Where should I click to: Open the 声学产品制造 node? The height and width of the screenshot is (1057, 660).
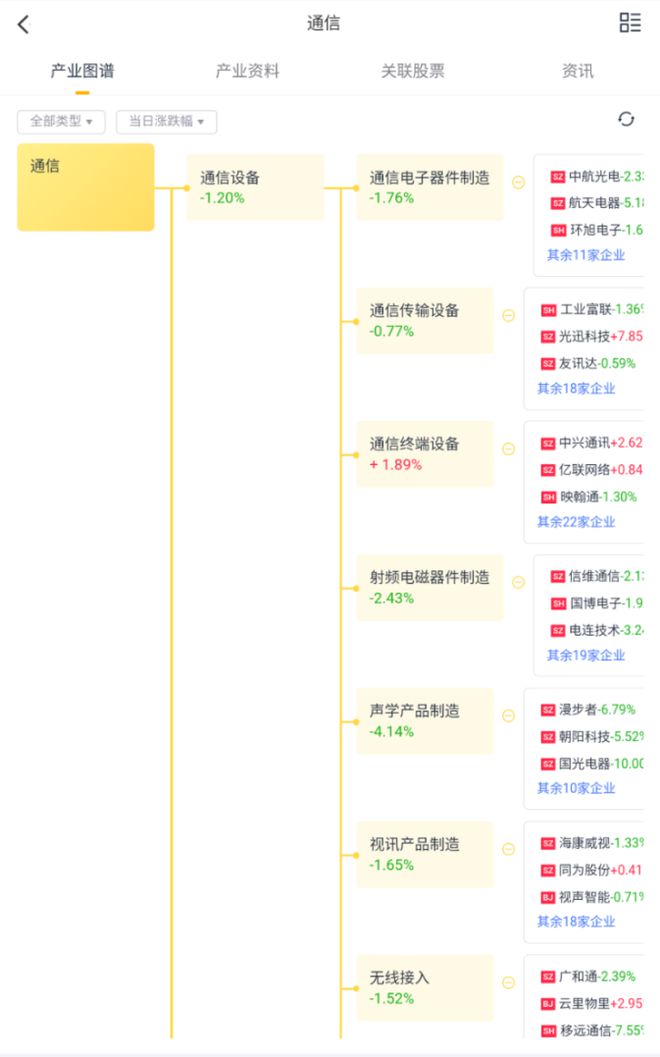pyautogui.click(x=425, y=721)
